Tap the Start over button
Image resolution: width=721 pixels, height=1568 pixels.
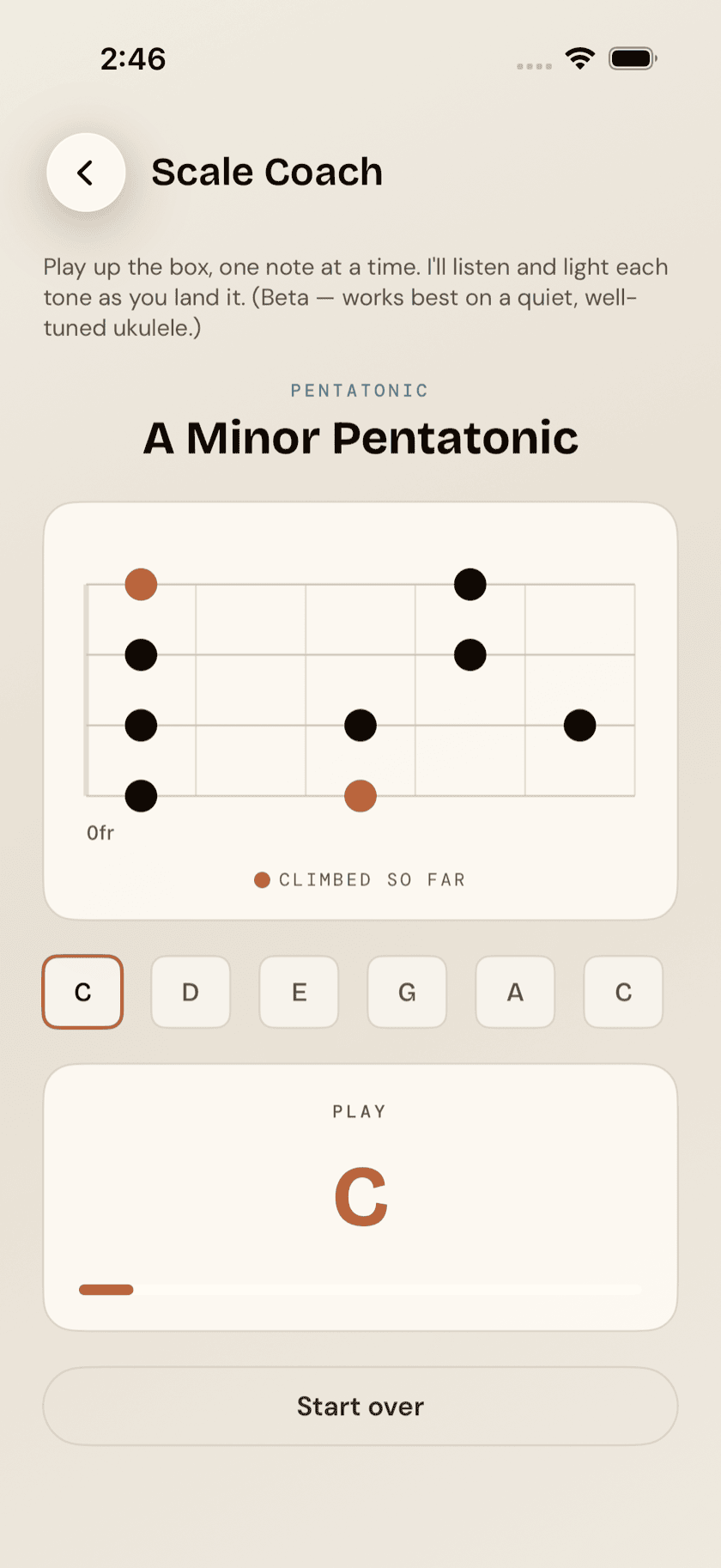pos(360,1407)
